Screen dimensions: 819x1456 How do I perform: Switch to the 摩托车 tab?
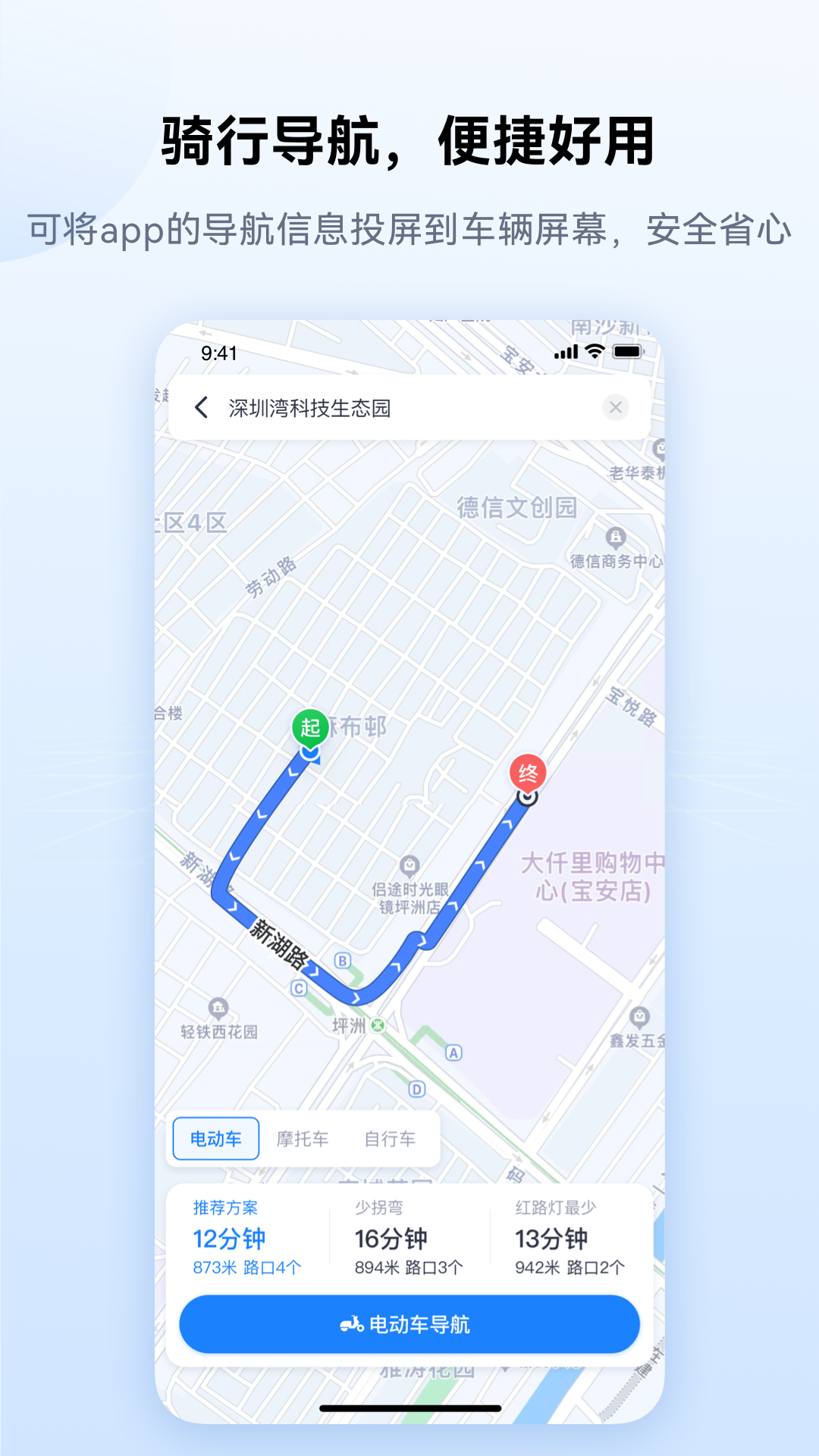[303, 1138]
